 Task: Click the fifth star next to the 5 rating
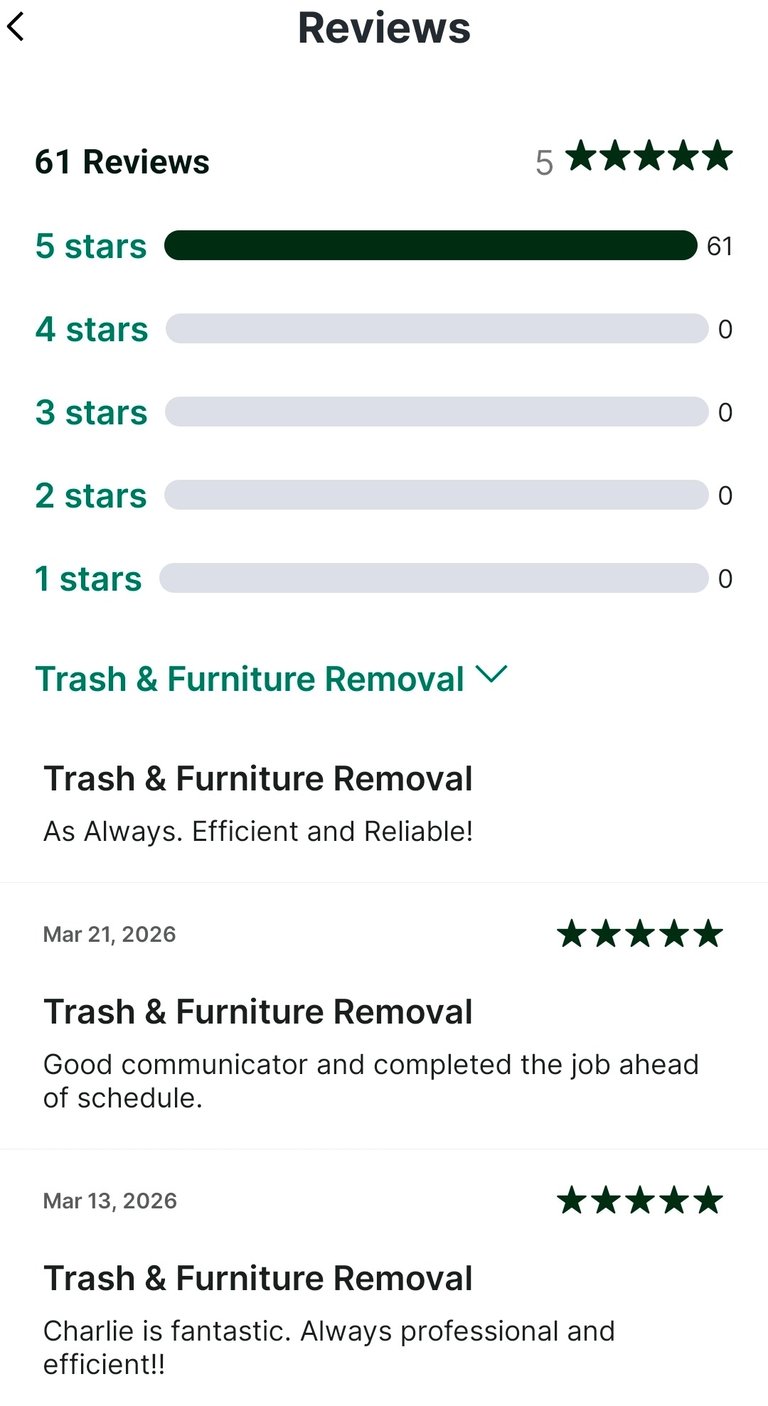[x=715, y=155]
